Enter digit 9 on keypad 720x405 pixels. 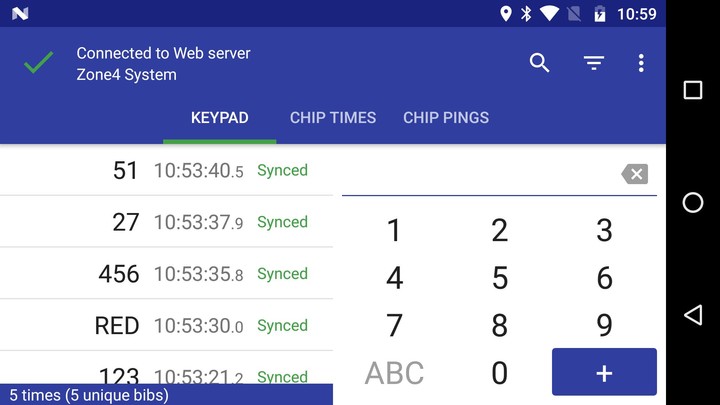coord(604,326)
